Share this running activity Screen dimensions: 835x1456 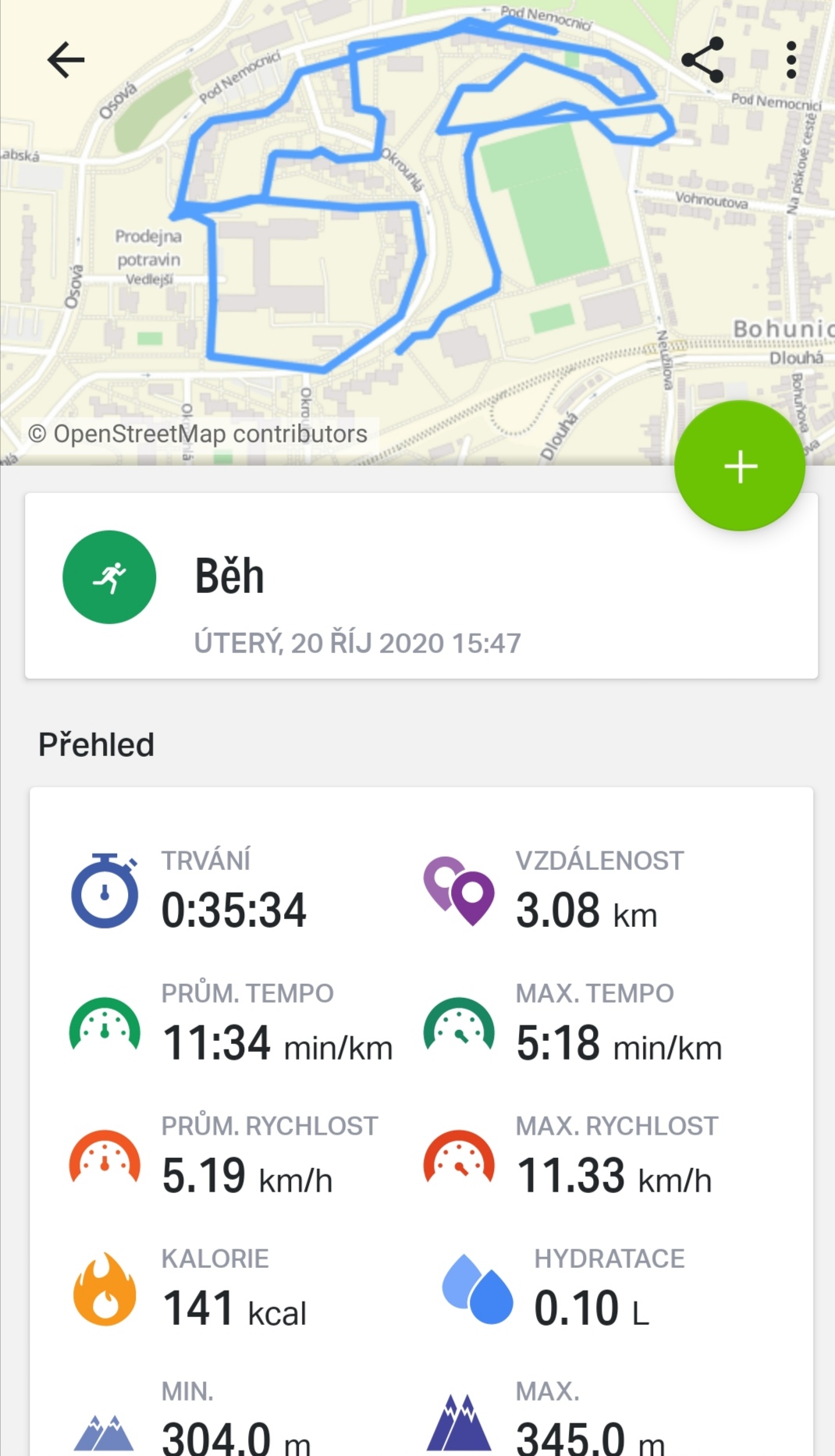(x=702, y=60)
